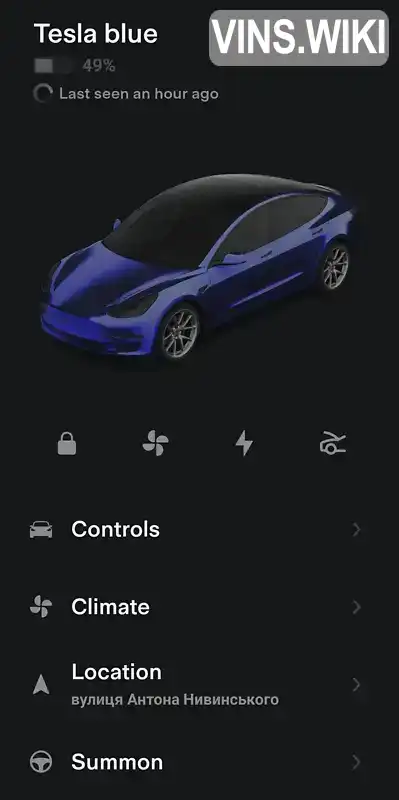Image resolution: width=399 pixels, height=800 pixels.
Task: Turn on the climate fan quick action
Action: point(155,443)
